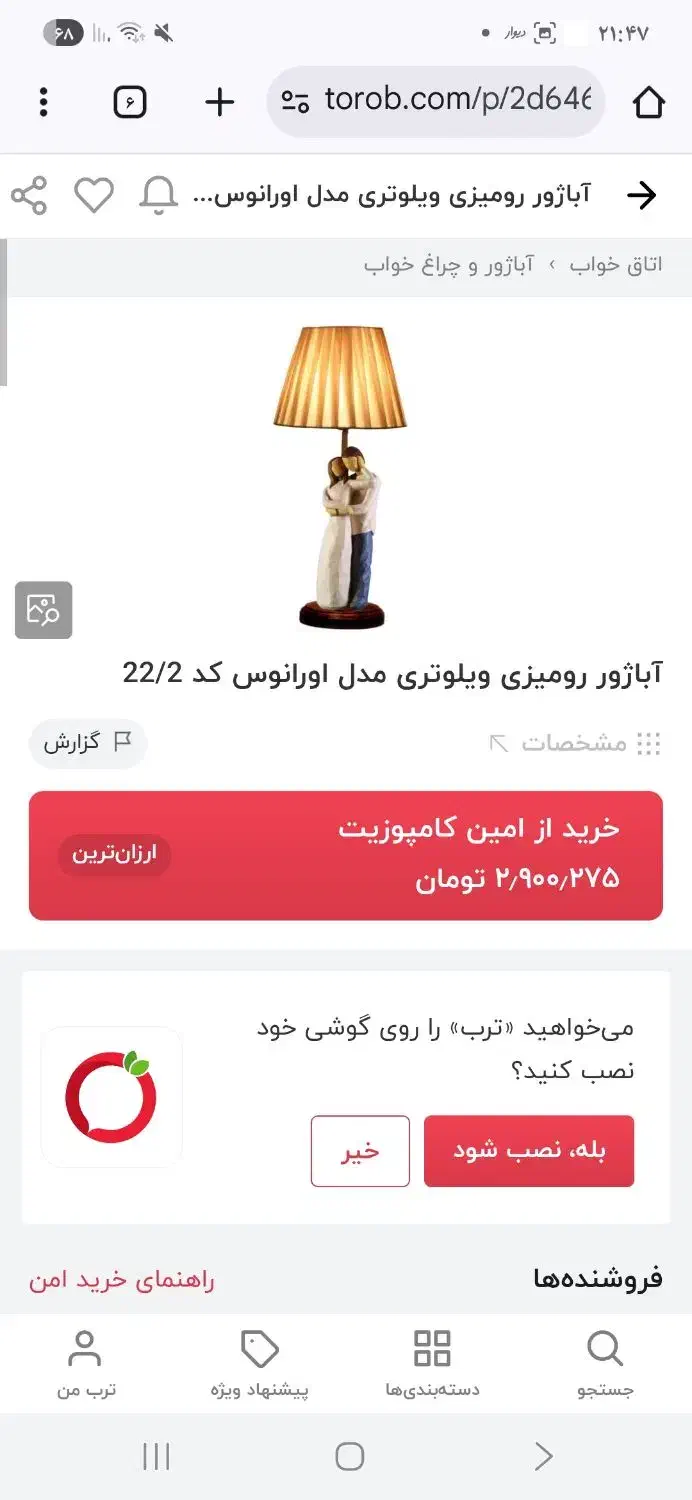Open the browser overflow menu
692x1500 pixels.
point(43,102)
